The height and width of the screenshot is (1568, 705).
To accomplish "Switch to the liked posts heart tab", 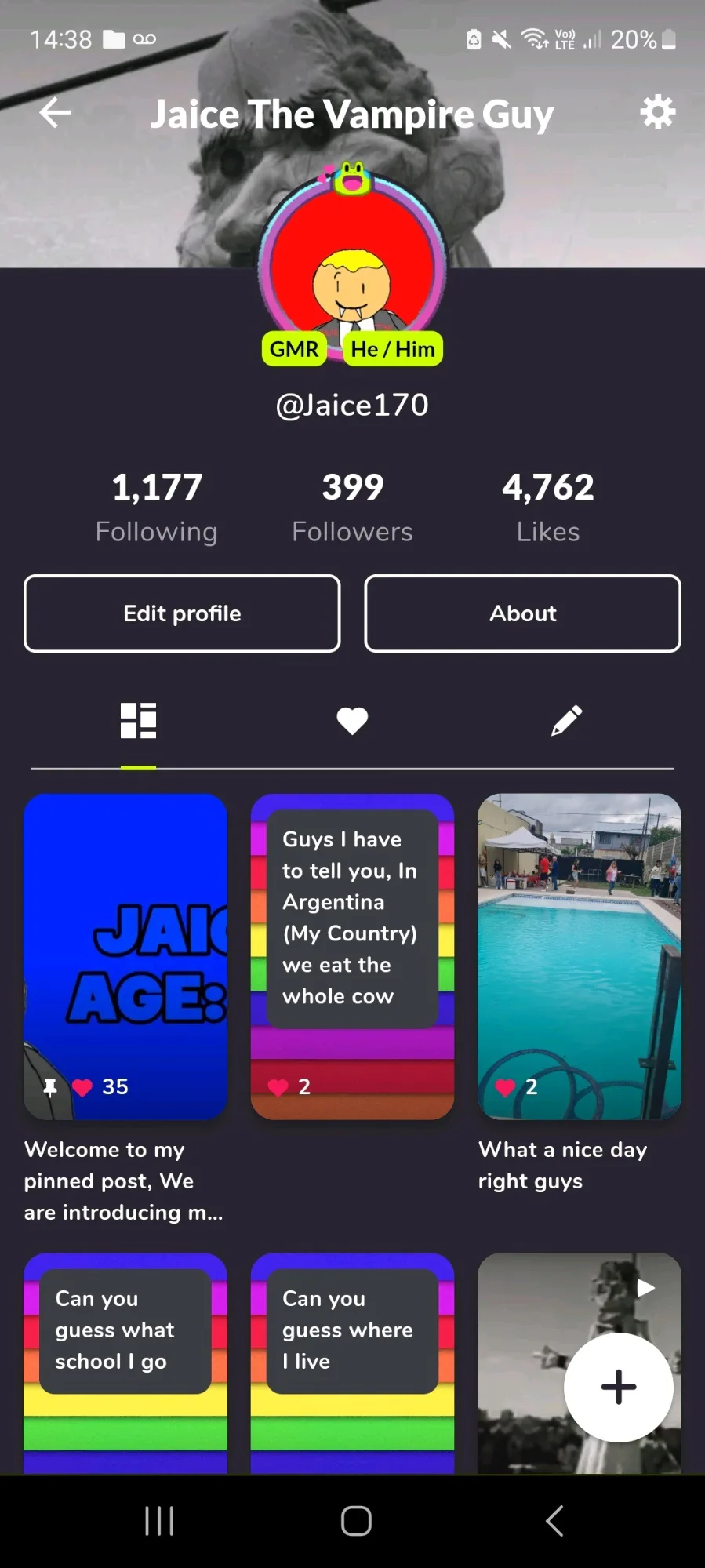I will 352,720.
